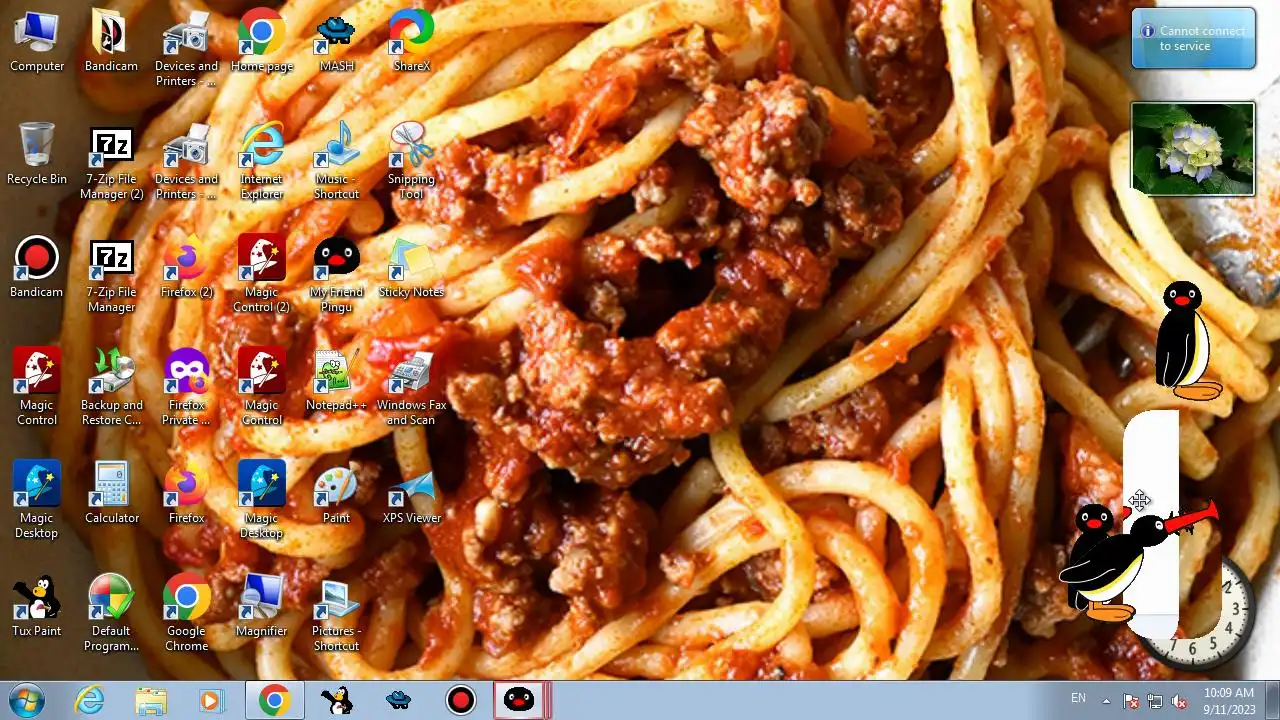
Task: Select the Paint desktop icon
Action: coord(336,485)
